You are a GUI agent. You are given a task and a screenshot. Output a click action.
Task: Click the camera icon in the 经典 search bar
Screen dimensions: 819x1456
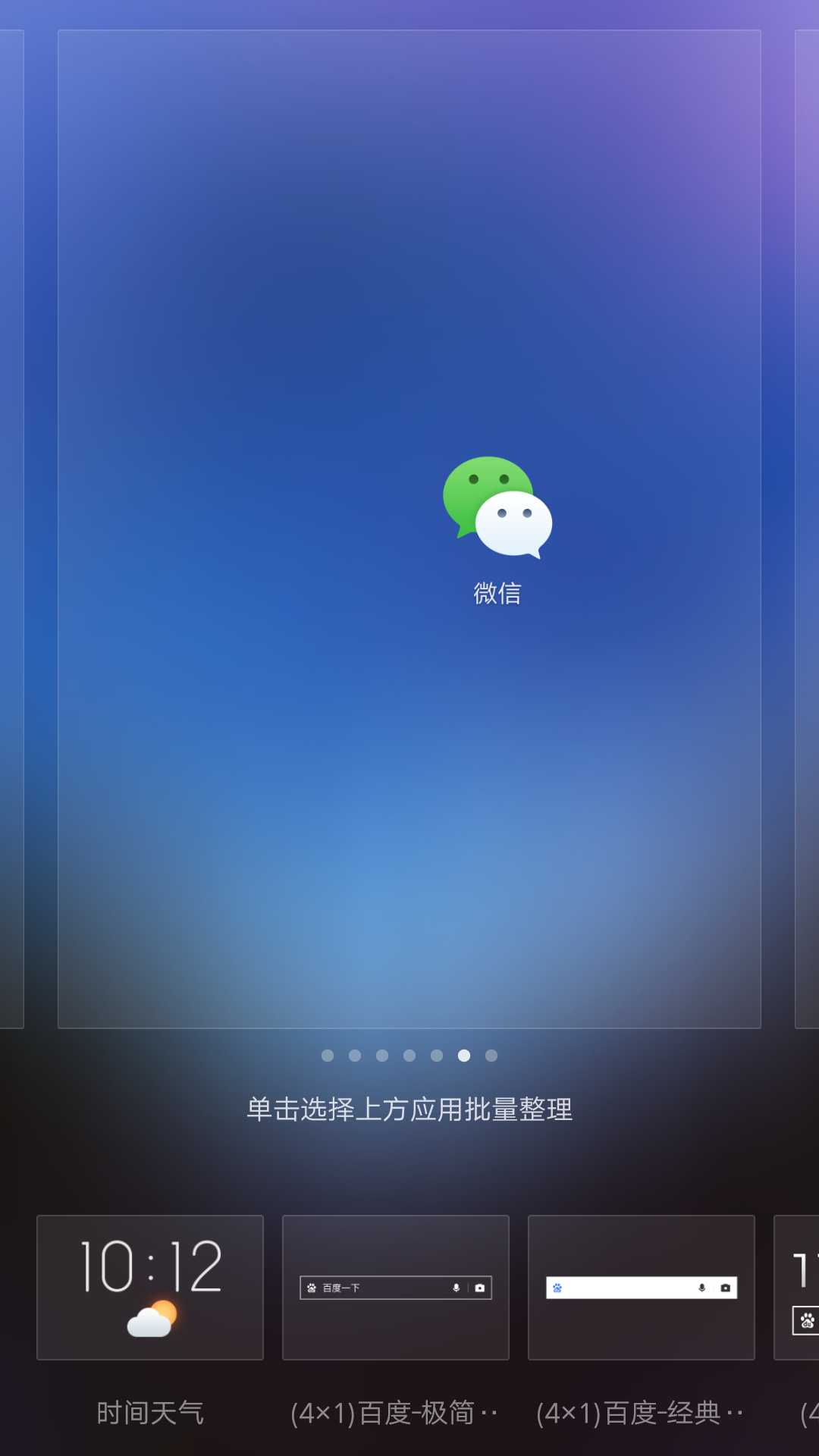(725, 1287)
